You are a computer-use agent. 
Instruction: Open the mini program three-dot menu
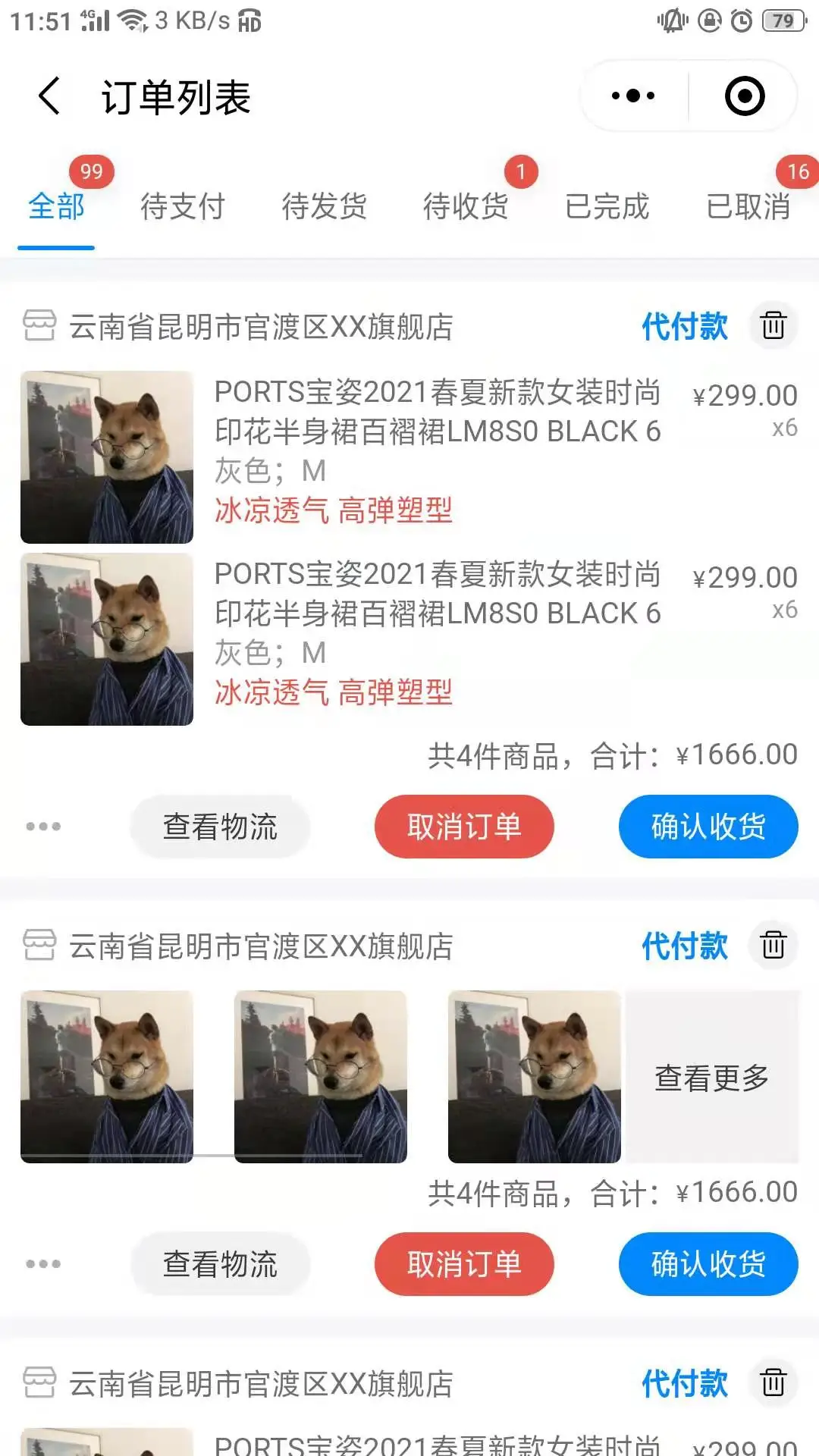pyautogui.click(x=633, y=96)
